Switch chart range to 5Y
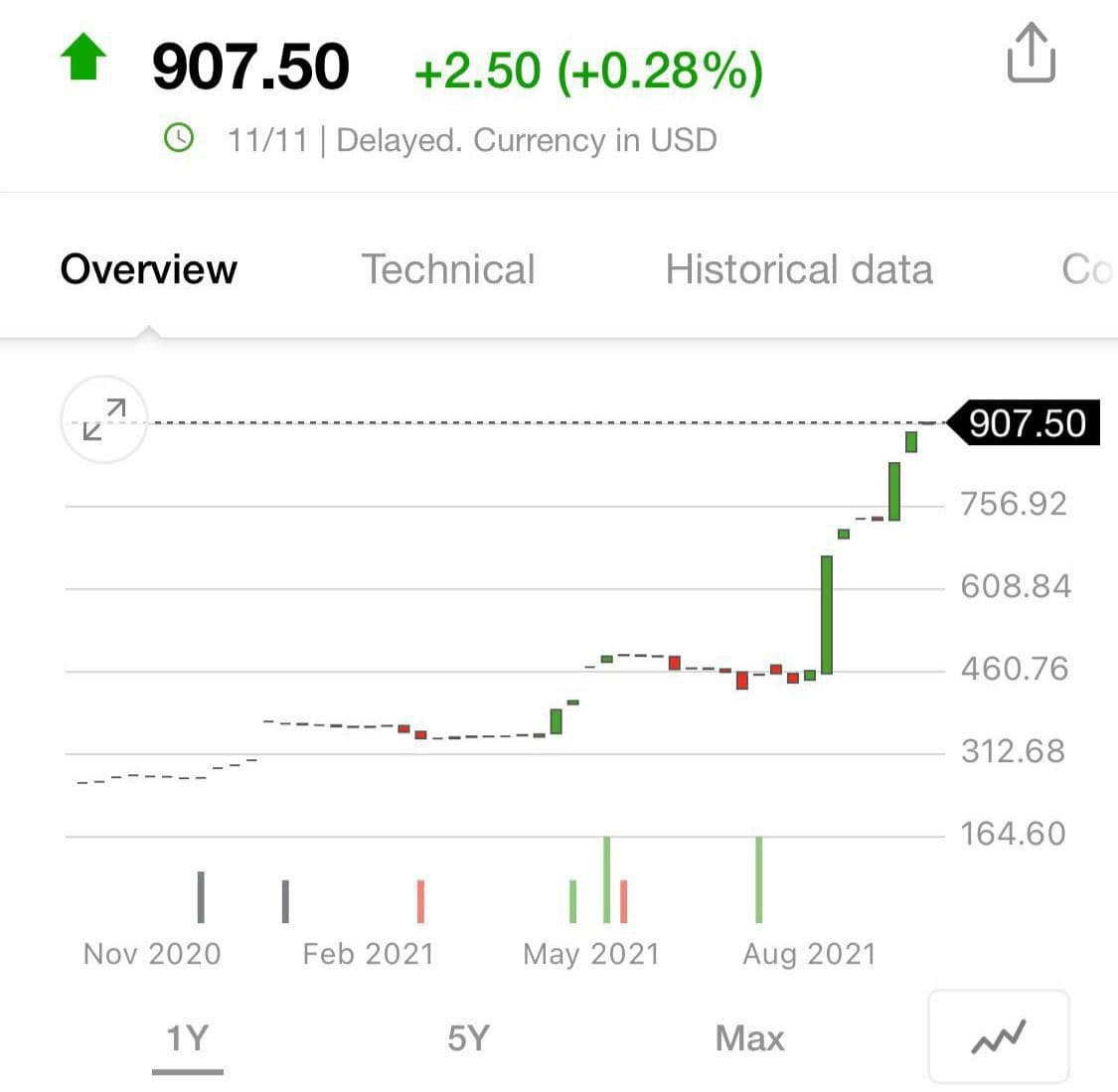 pos(468,1038)
